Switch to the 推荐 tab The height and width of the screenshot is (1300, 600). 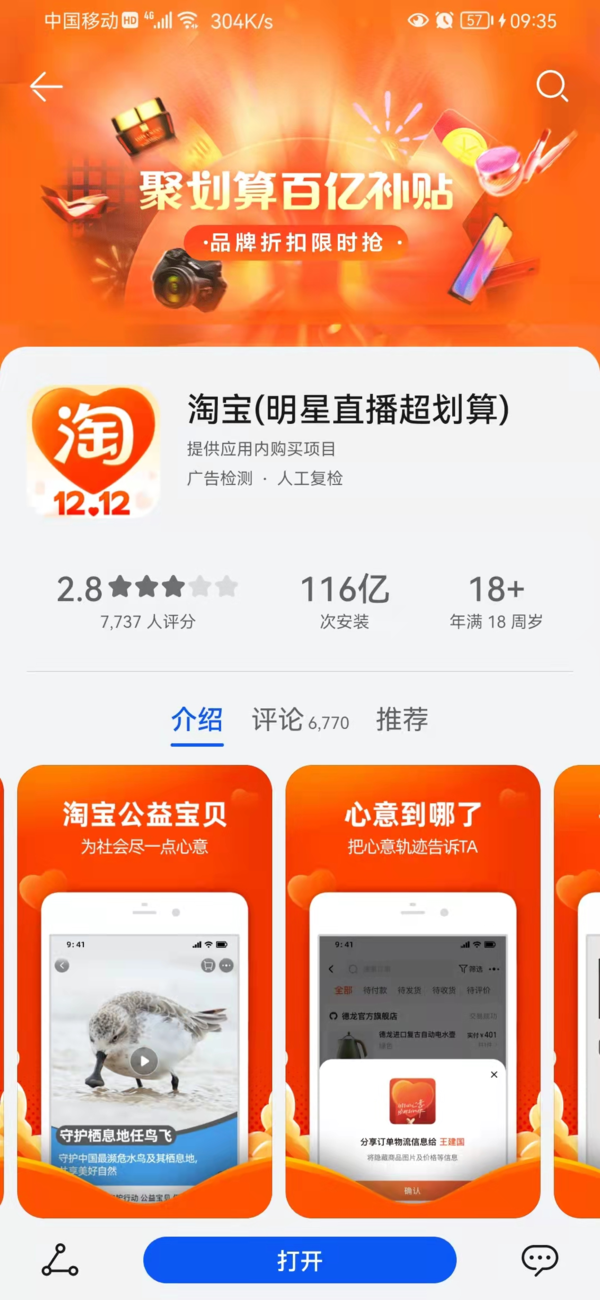[402, 719]
